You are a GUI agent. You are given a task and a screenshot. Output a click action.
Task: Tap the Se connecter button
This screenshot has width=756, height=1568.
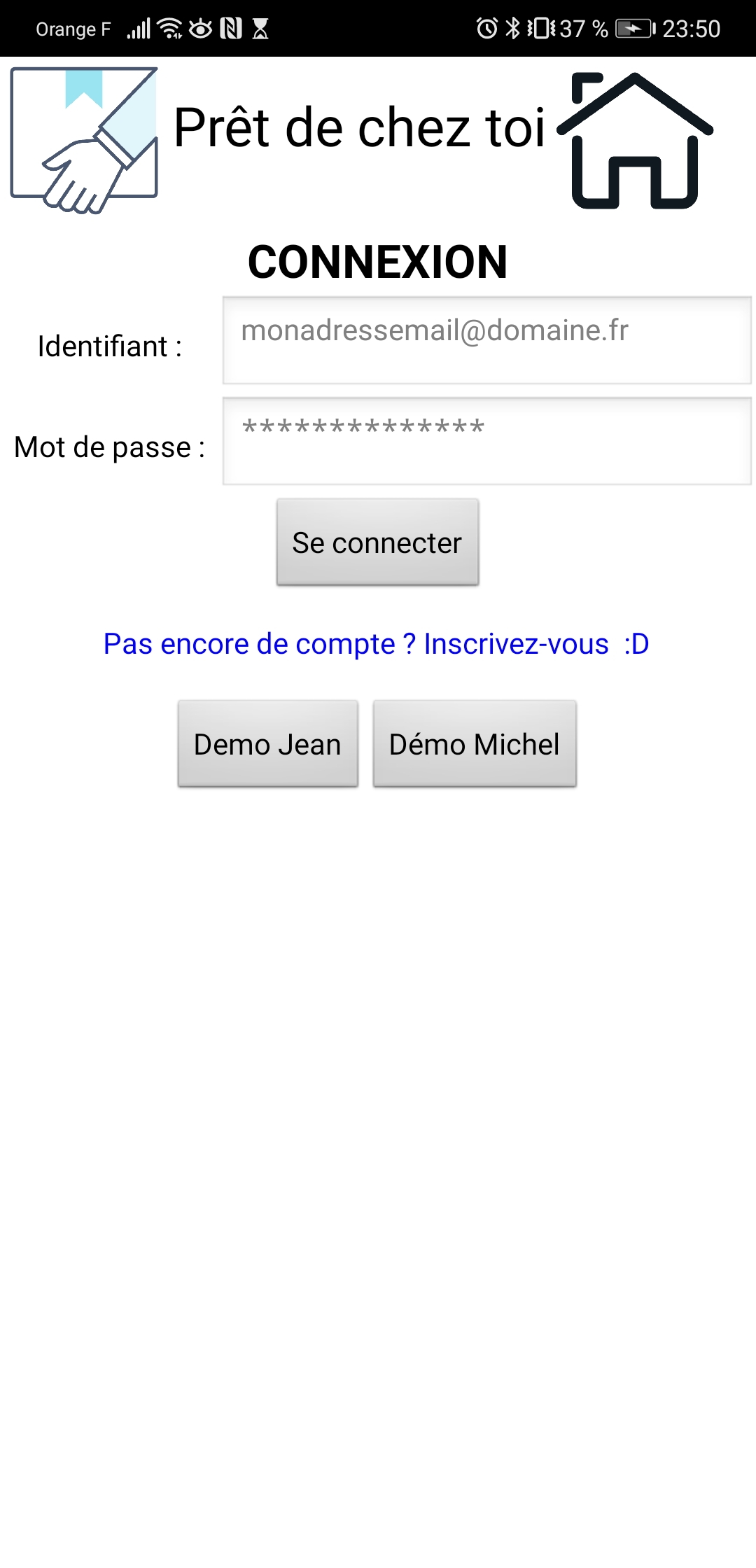pyautogui.click(x=377, y=542)
